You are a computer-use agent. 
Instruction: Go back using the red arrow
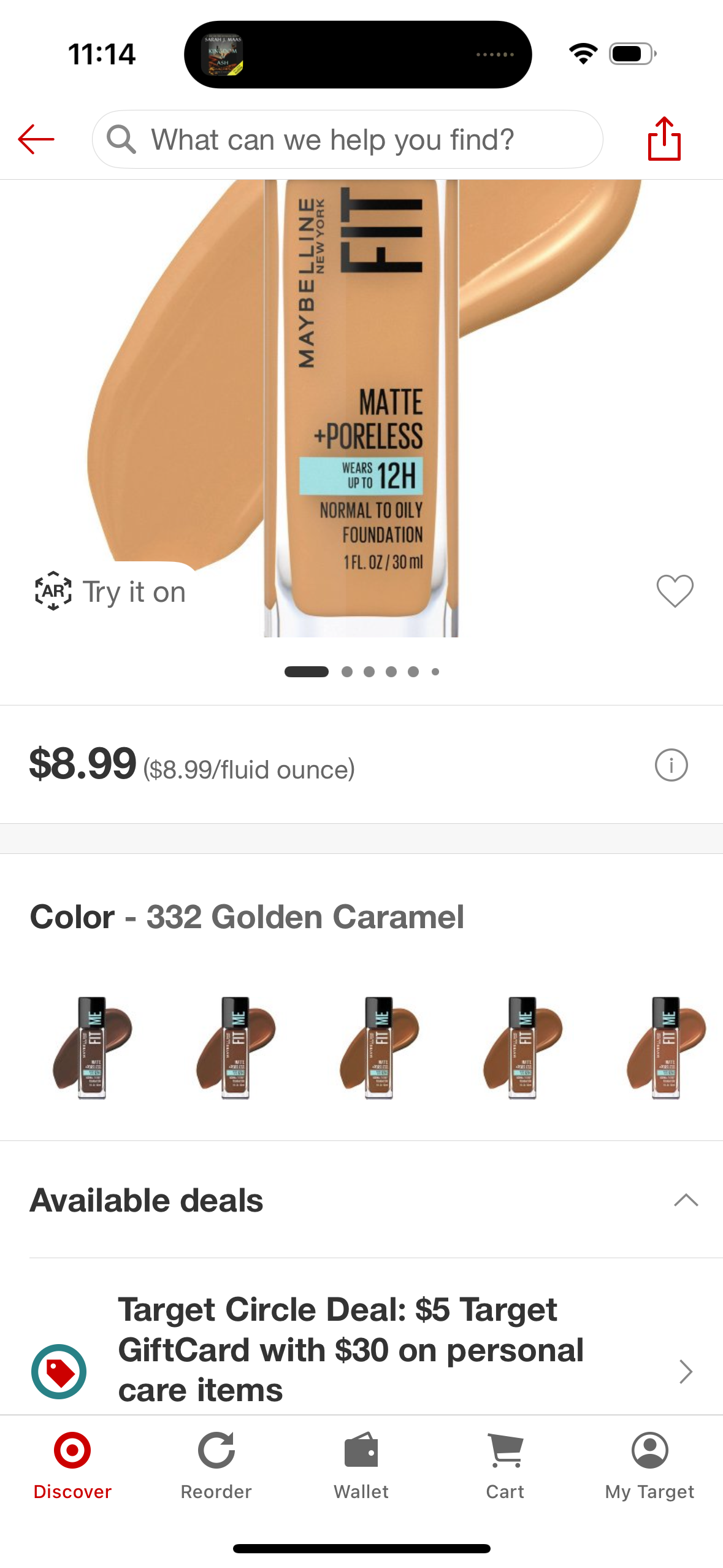click(x=36, y=140)
